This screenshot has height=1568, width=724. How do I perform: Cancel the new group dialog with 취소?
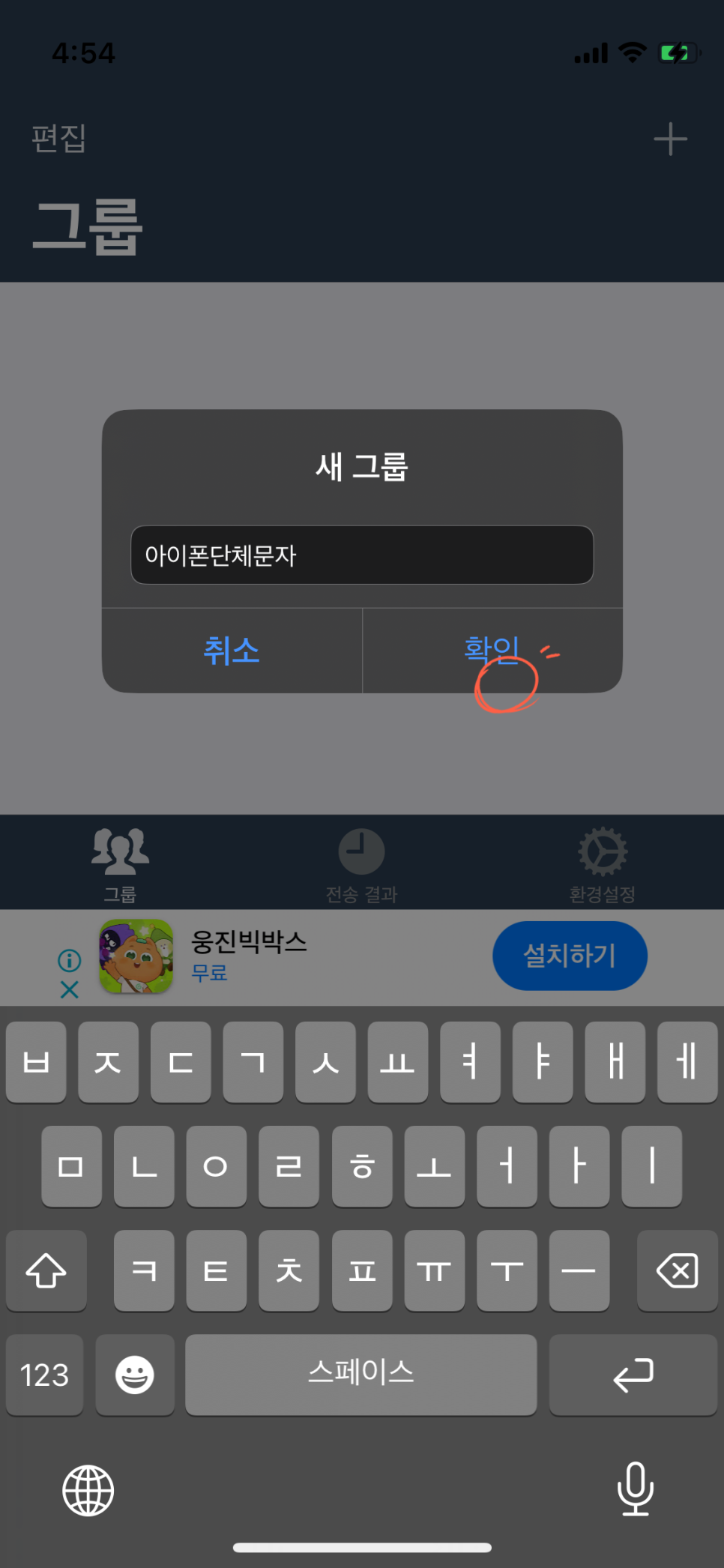coord(232,650)
